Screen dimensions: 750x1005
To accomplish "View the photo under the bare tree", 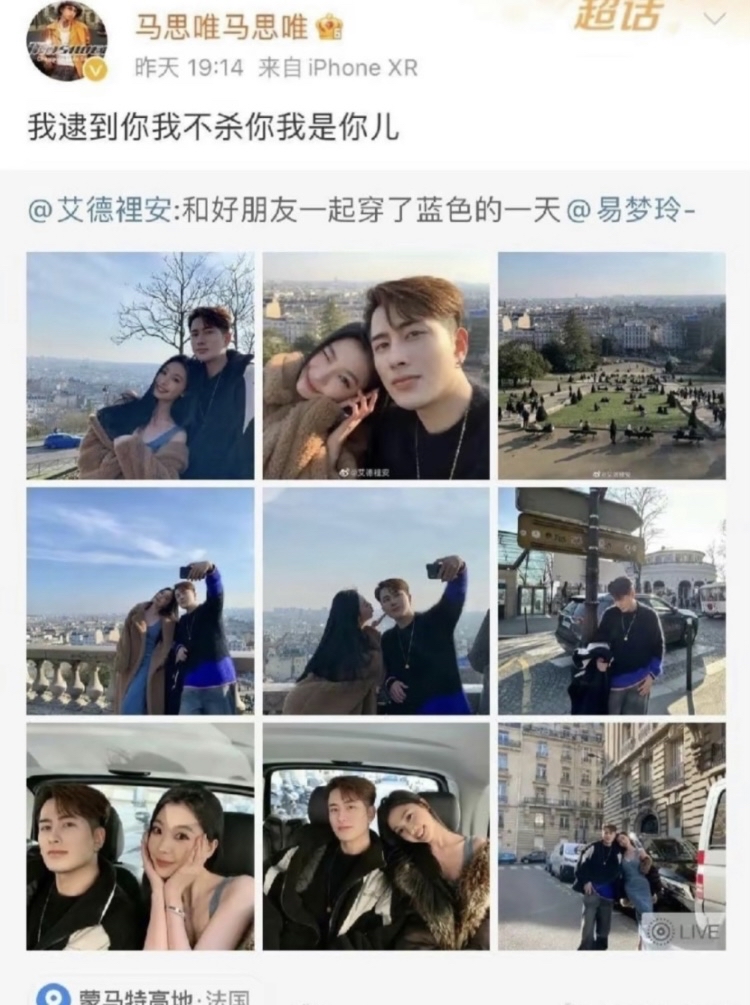I will [x=140, y=365].
